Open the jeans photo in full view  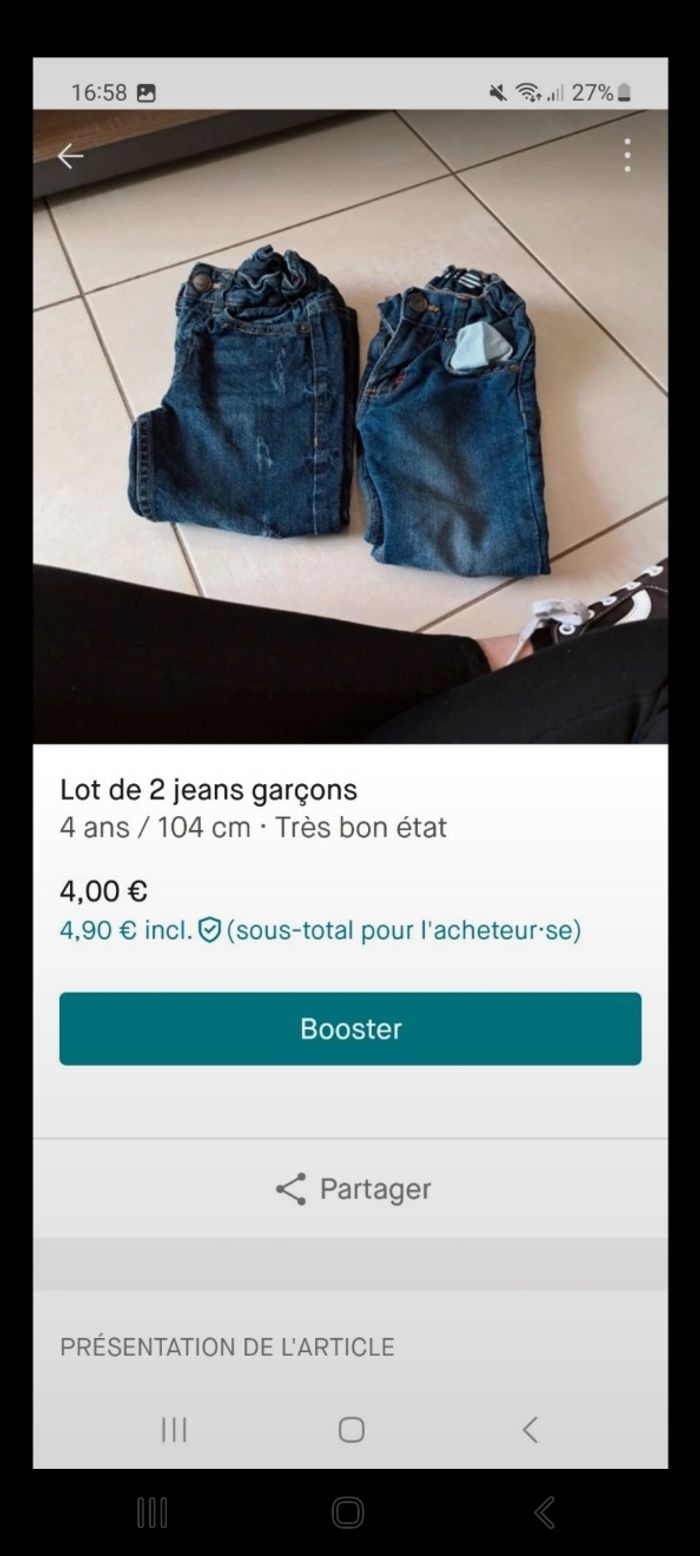point(350,420)
